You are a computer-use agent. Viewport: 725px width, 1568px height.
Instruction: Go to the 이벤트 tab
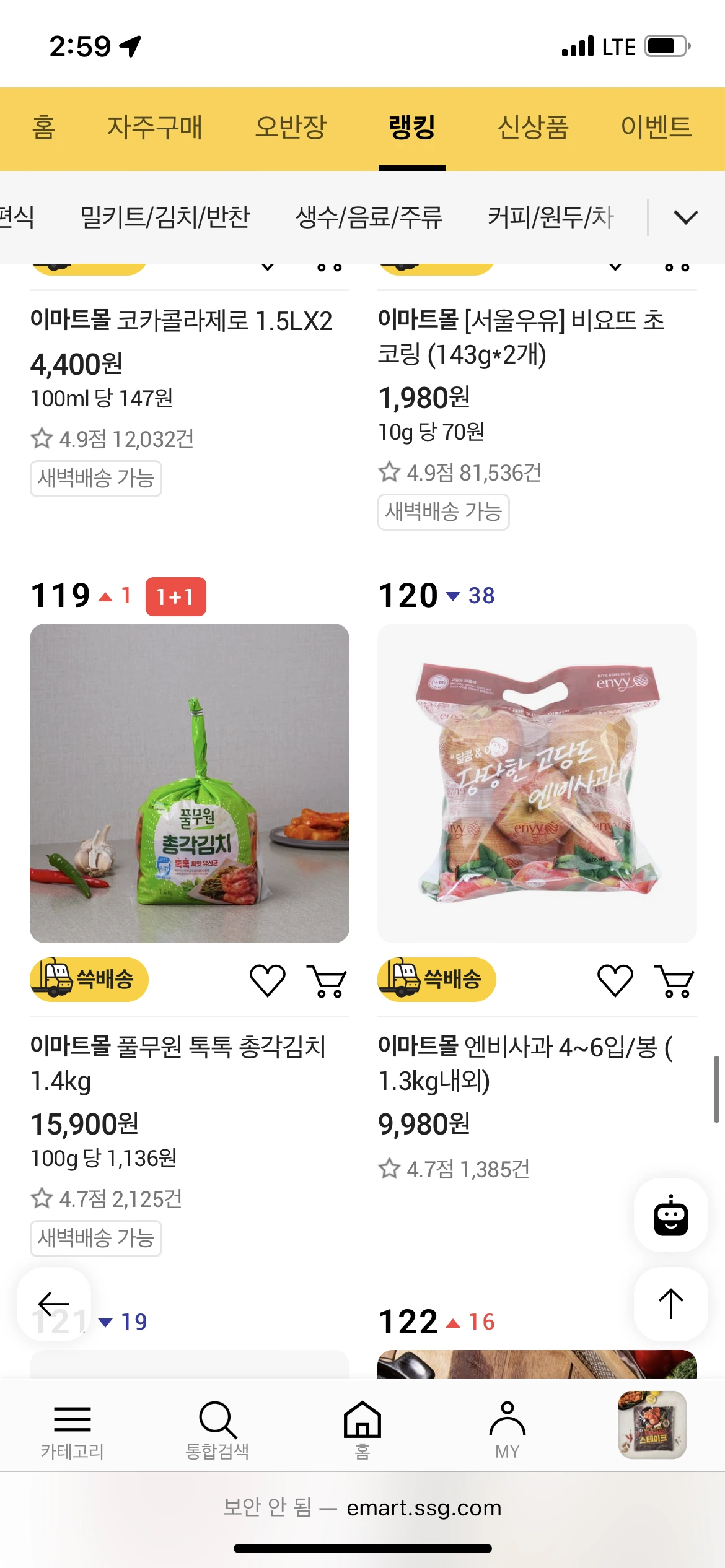[656, 128]
